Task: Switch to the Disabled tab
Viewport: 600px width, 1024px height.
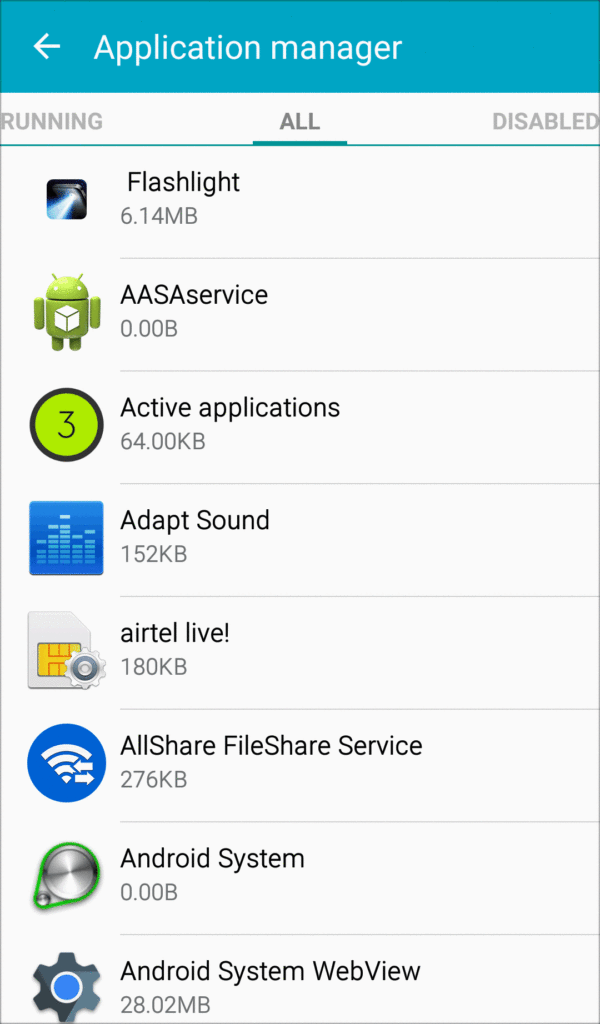Action: [545, 121]
